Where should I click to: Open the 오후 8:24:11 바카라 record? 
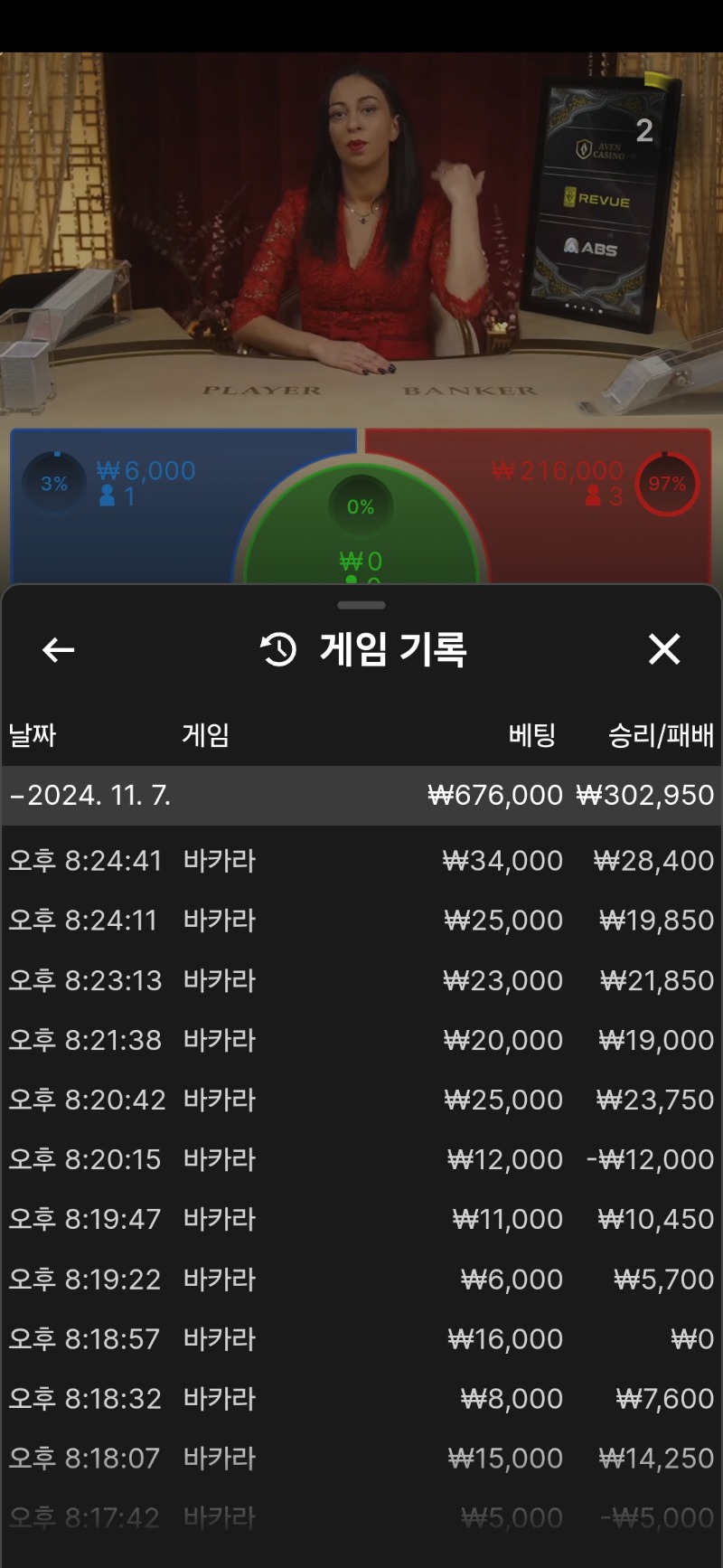361,921
